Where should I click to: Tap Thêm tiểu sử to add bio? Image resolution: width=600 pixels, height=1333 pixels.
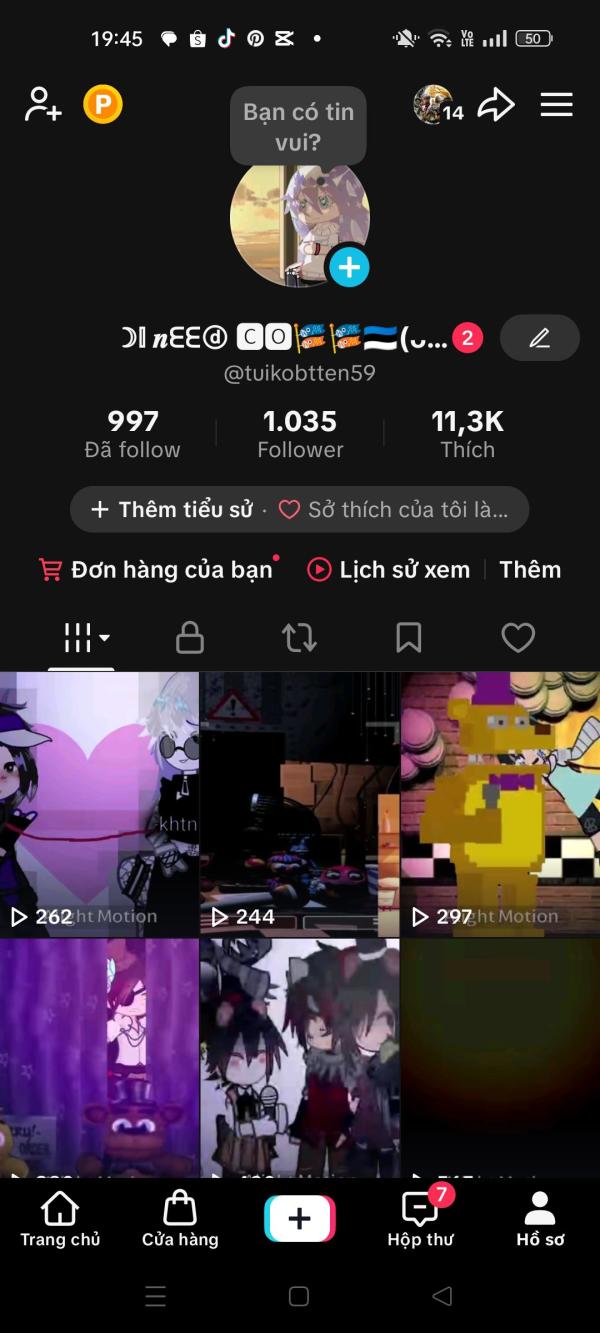(172, 510)
